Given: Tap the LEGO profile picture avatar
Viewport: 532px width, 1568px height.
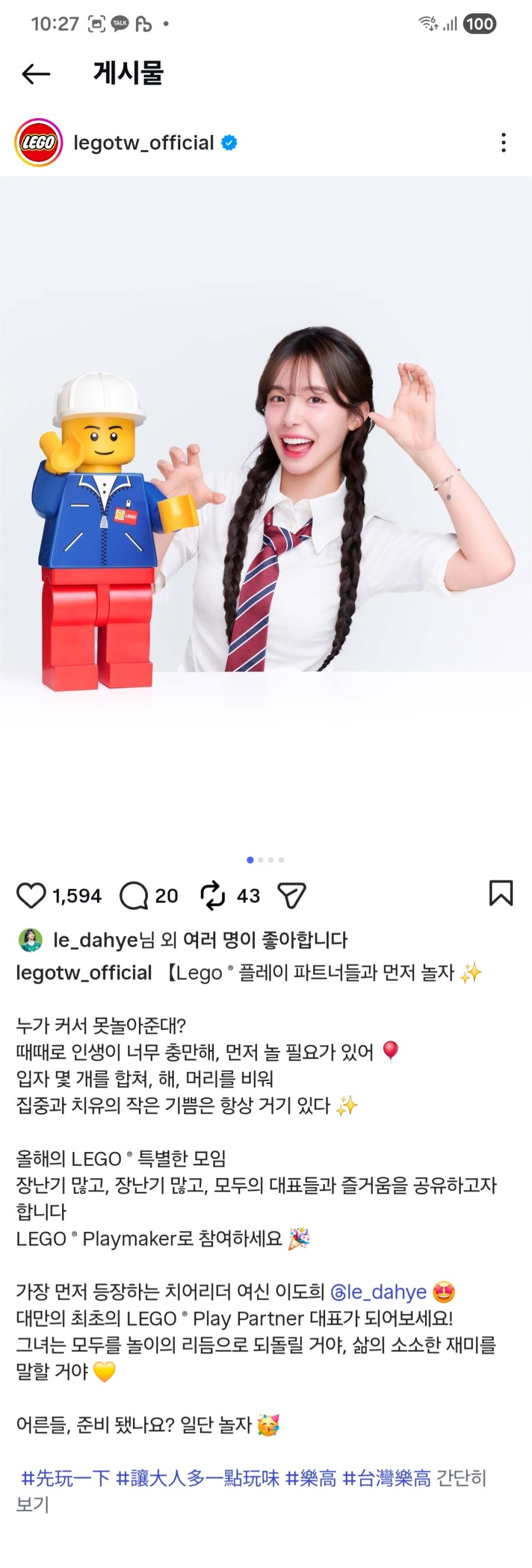Looking at the screenshot, I should point(38,143).
